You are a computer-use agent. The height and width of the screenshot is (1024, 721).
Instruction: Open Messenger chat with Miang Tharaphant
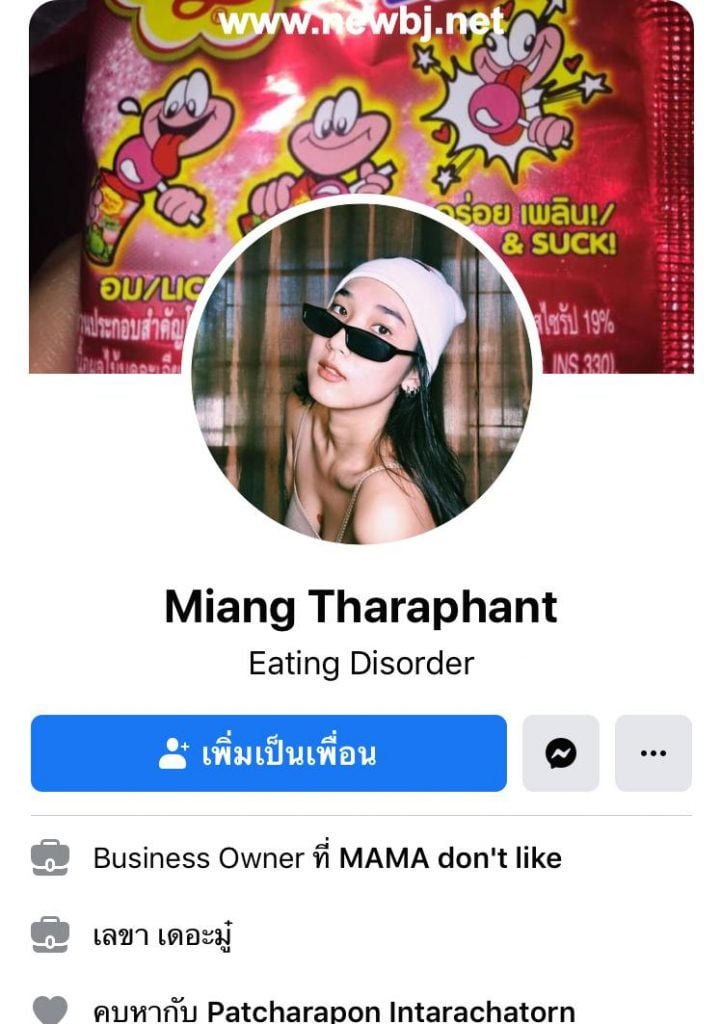click(561, 753)
